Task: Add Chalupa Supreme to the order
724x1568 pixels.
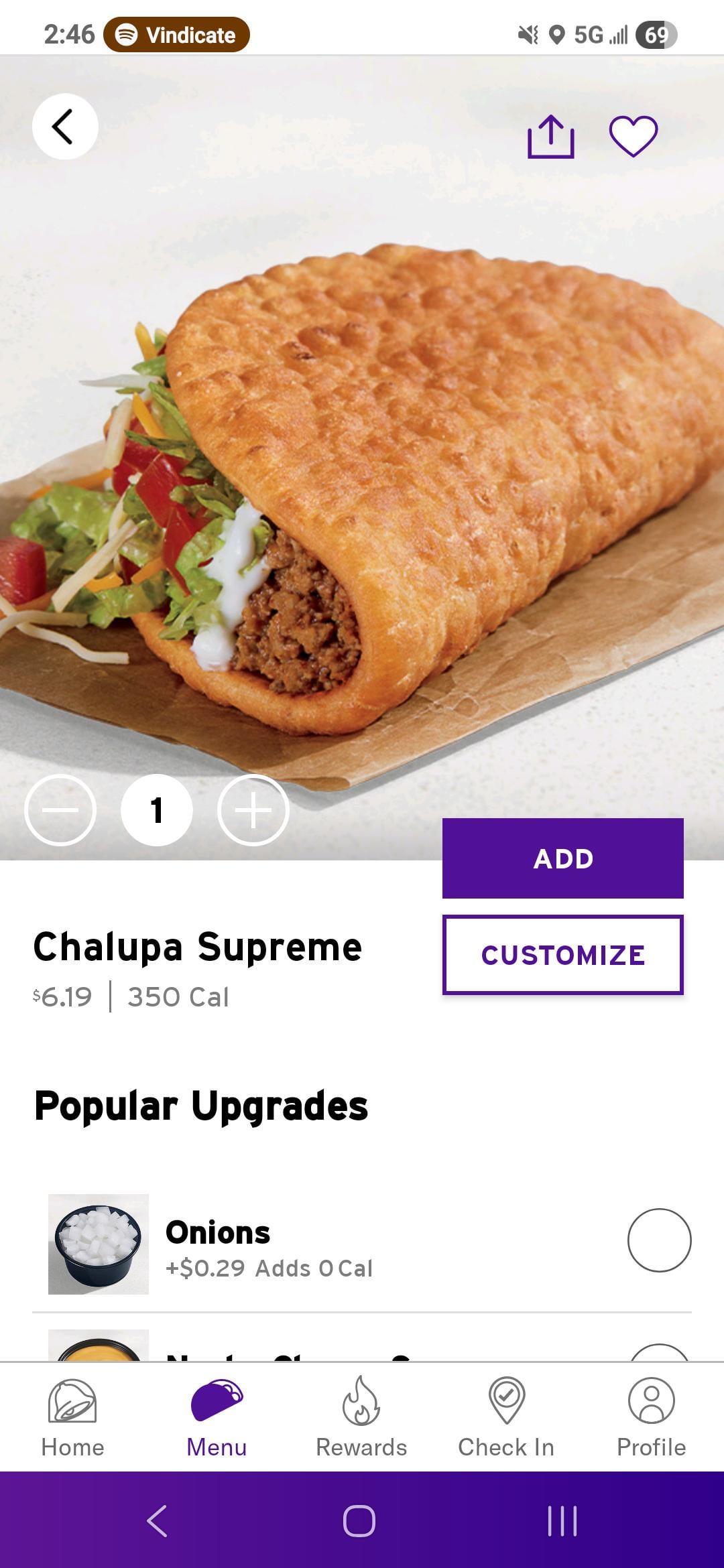Action: coord(562,858)
